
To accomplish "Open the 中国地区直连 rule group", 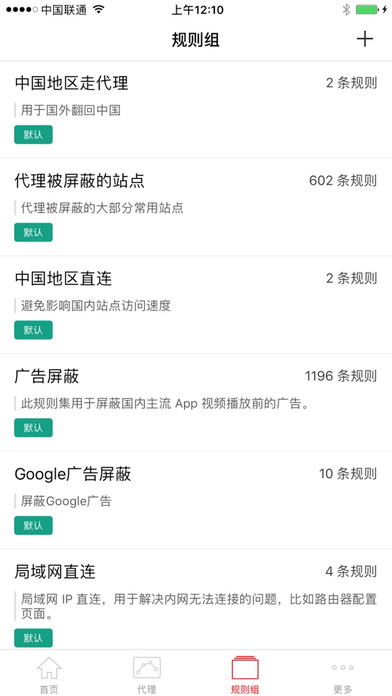I will 196,305.
